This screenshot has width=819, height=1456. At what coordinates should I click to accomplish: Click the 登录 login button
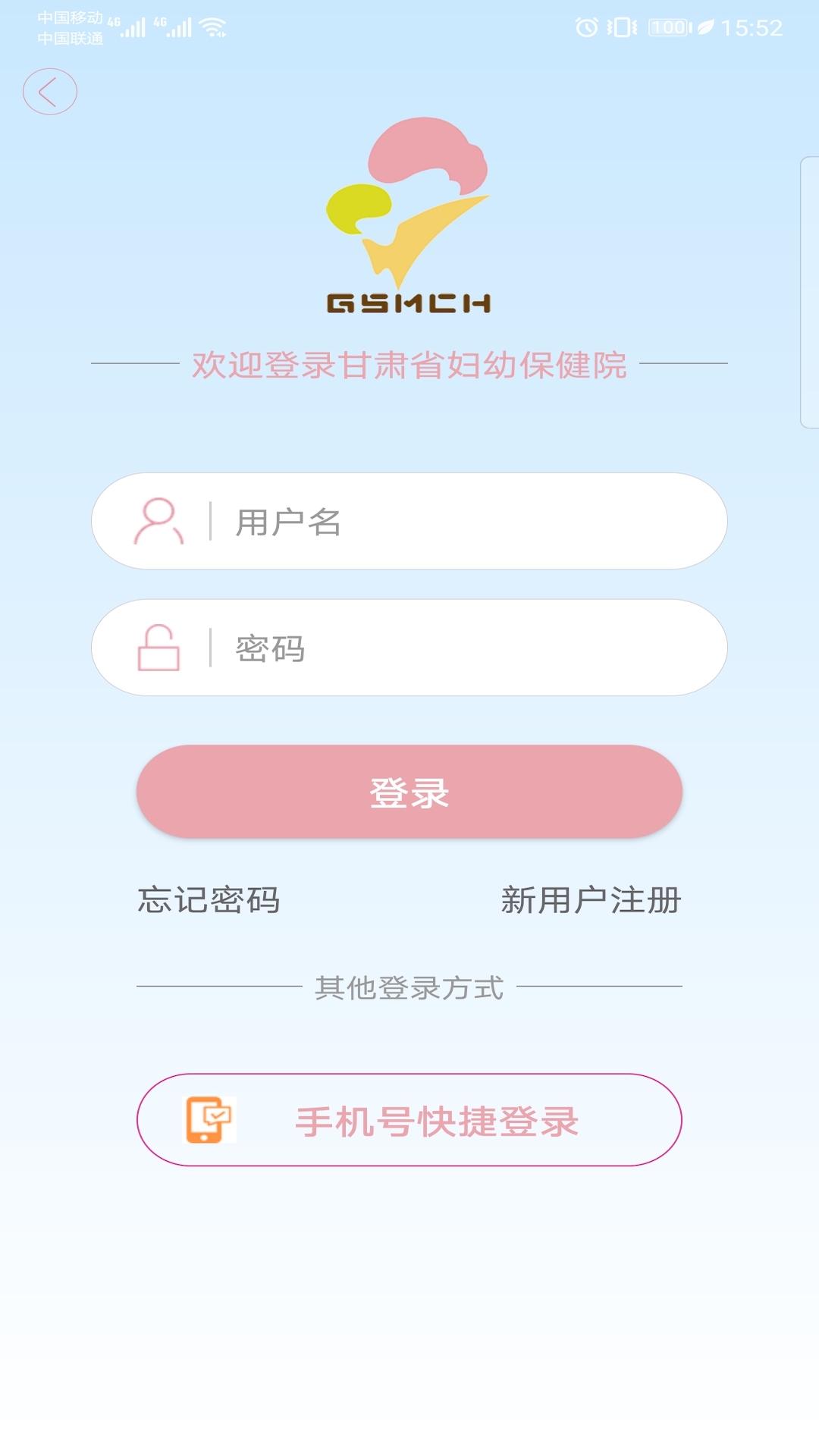click(409, 791)
